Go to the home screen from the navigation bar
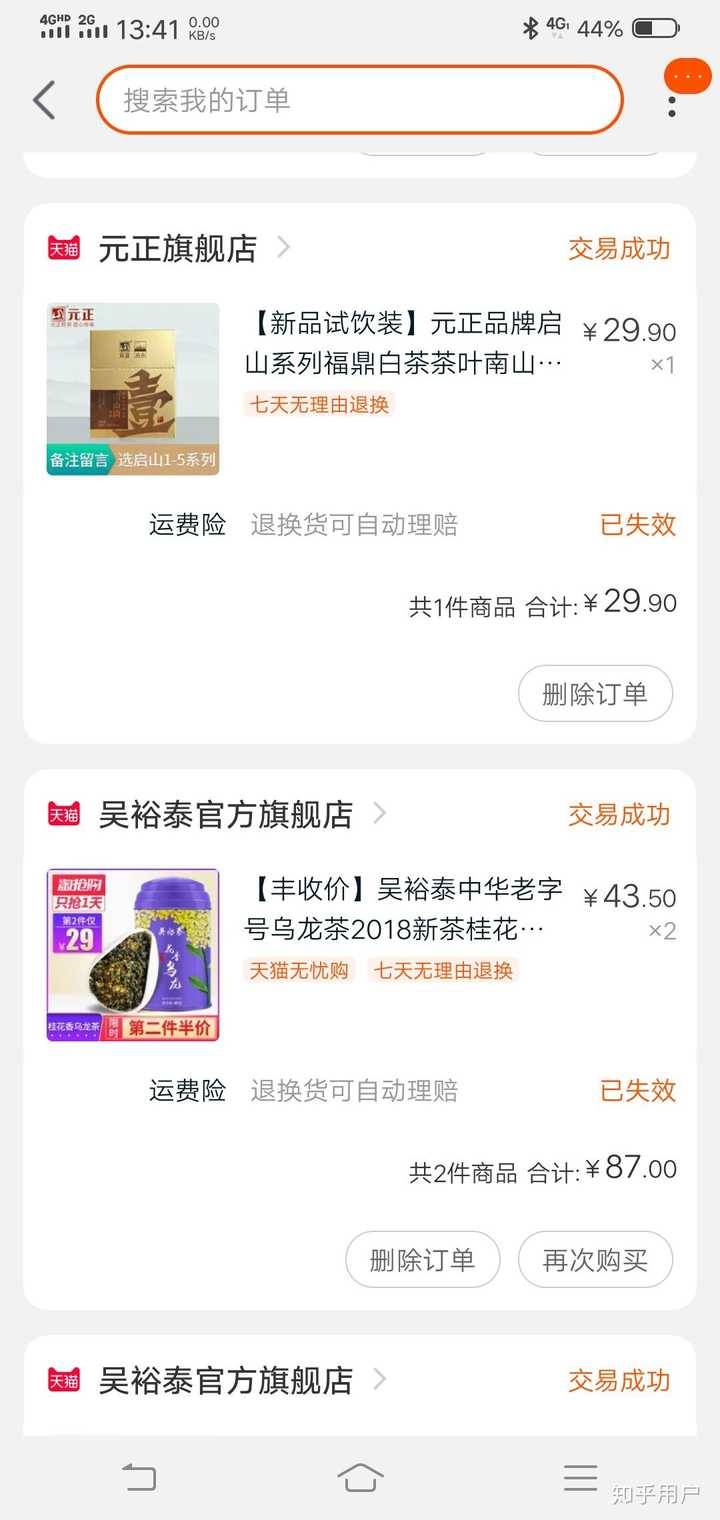 360,1477
